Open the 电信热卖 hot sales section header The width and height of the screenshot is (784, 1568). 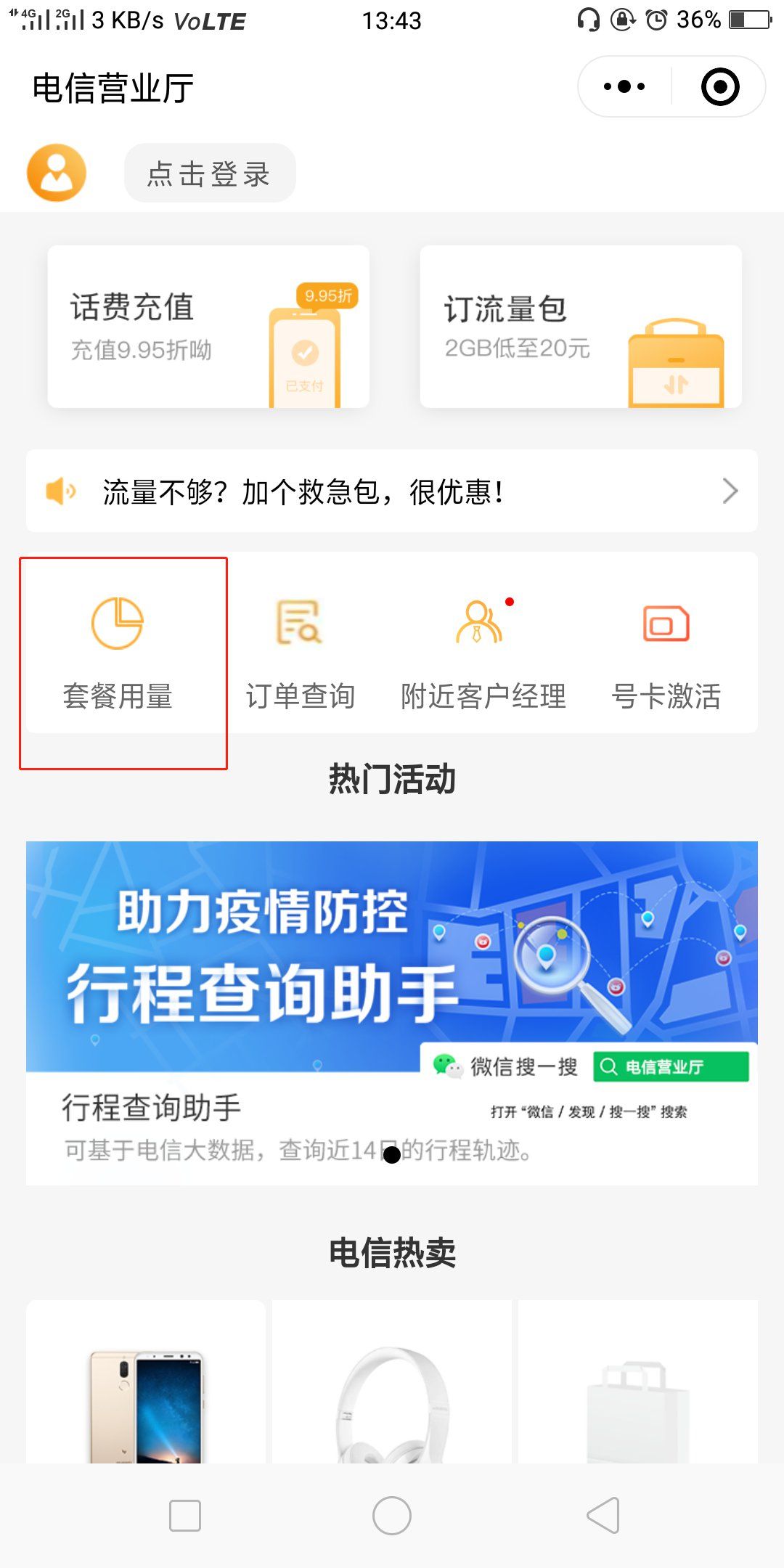tap(392, 1251)
